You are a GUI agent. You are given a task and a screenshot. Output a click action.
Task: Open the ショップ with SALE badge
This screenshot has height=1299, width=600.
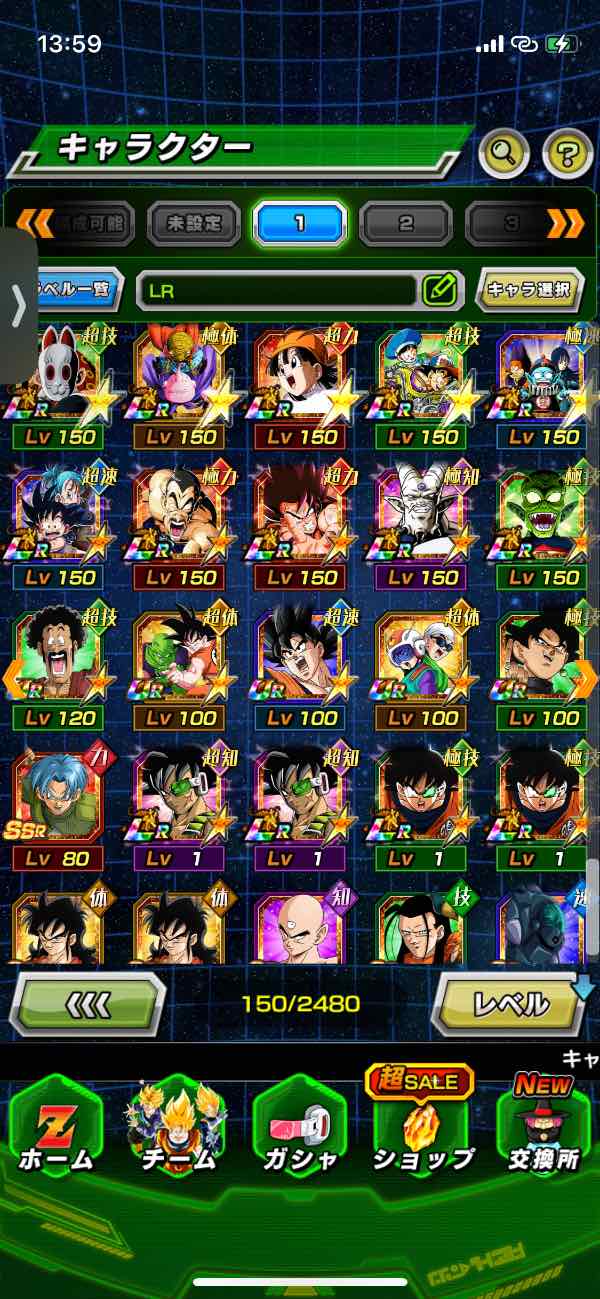[x=421, y=1125]
